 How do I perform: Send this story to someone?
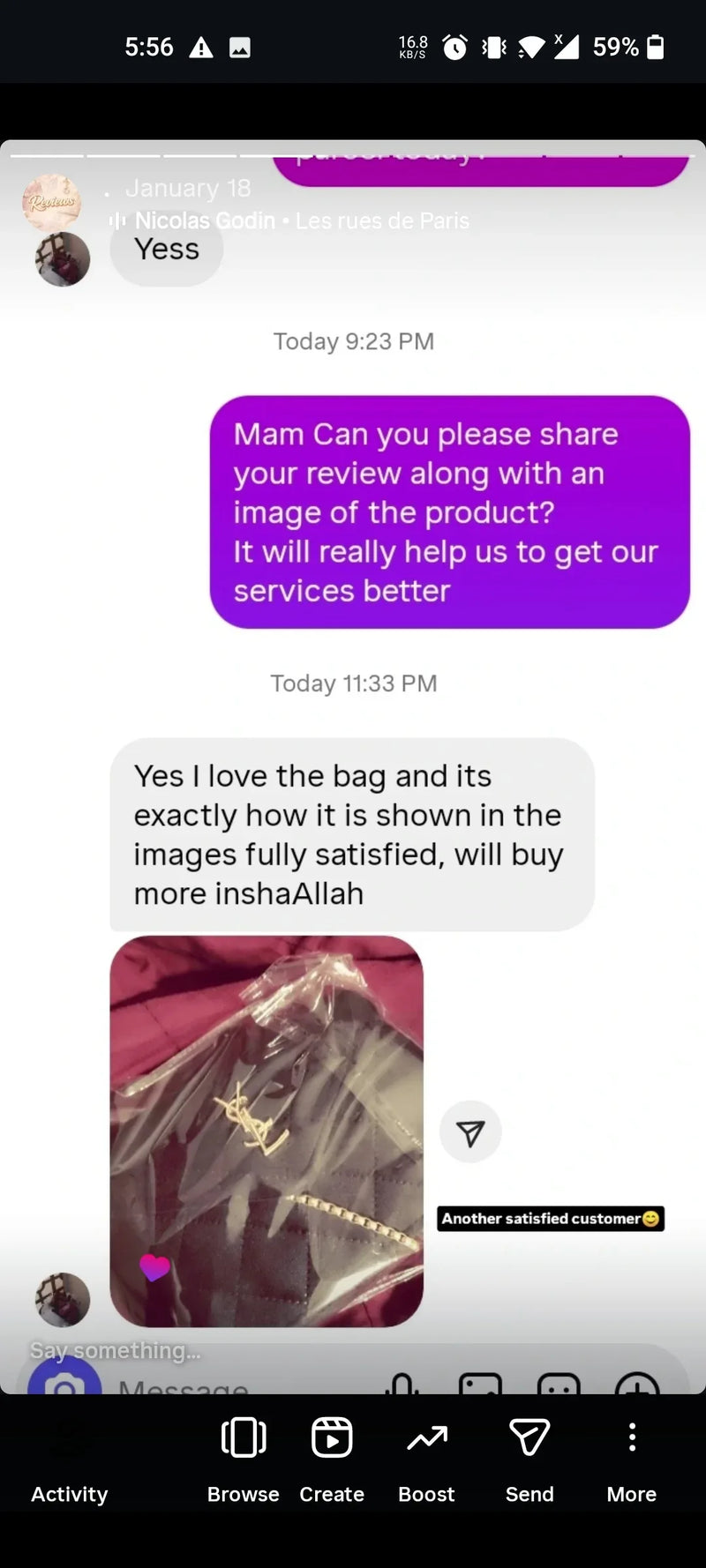(x=529, y=1460)
